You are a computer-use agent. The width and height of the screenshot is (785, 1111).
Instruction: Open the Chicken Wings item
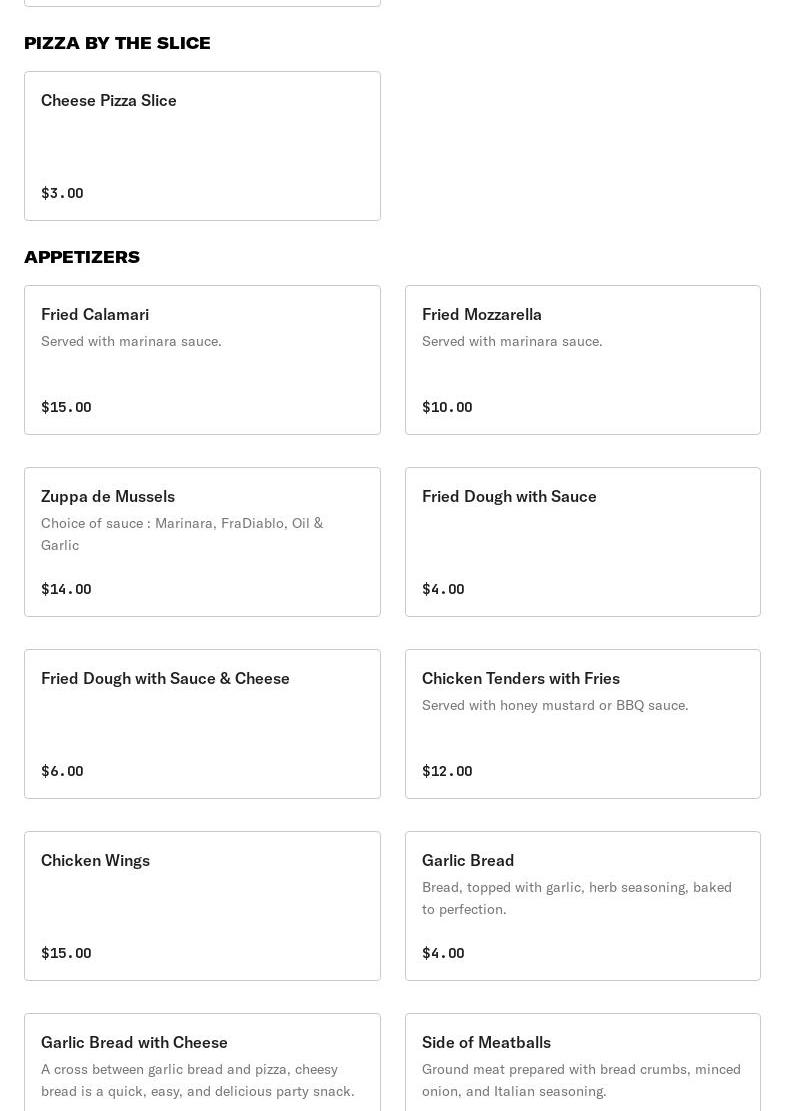tap(202, 906)
